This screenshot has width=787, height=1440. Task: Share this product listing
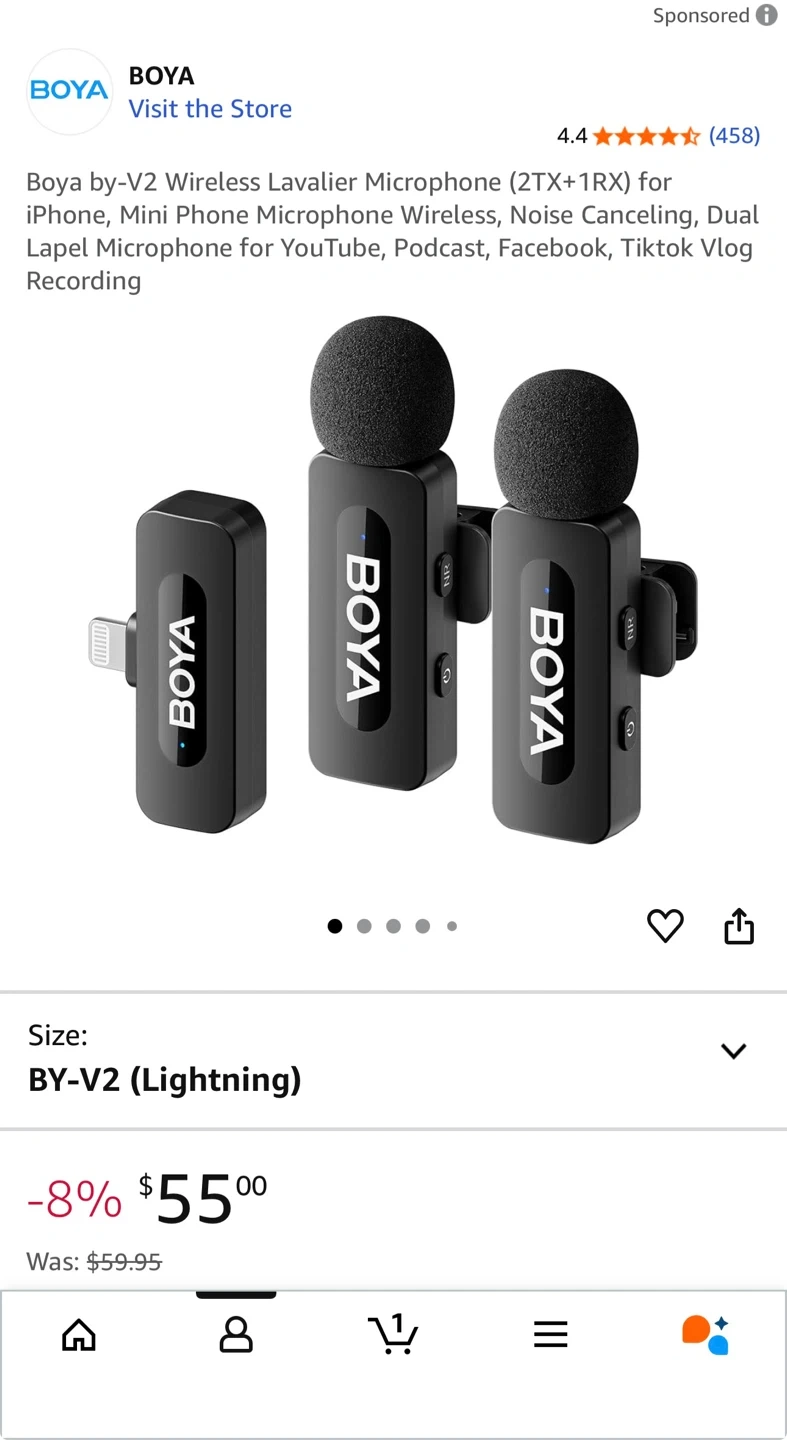pos(738,926)
